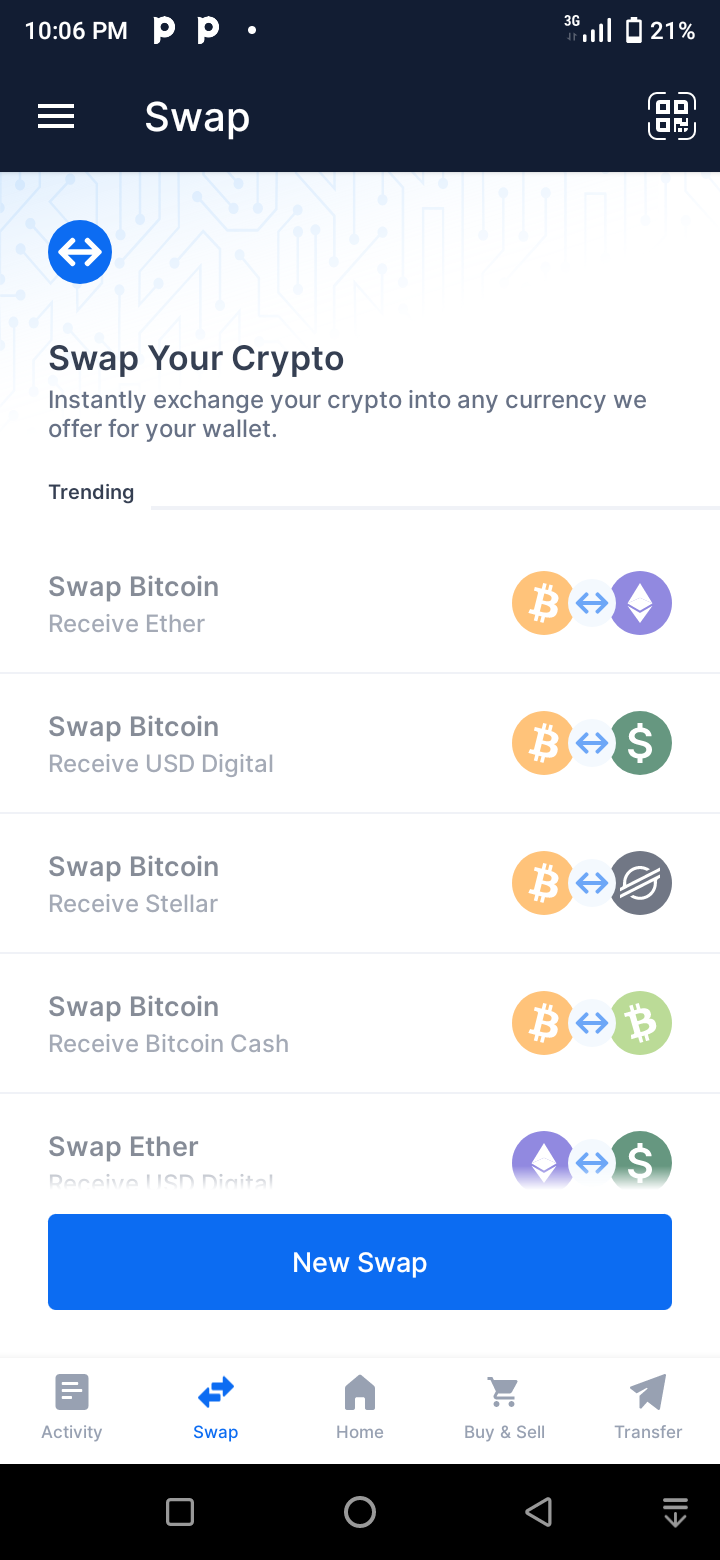The width and height of the screenshot is (720, 1560).
Task: Pick Swap Bitcoin to receive Stellar
Action: (x=360, y=883)
